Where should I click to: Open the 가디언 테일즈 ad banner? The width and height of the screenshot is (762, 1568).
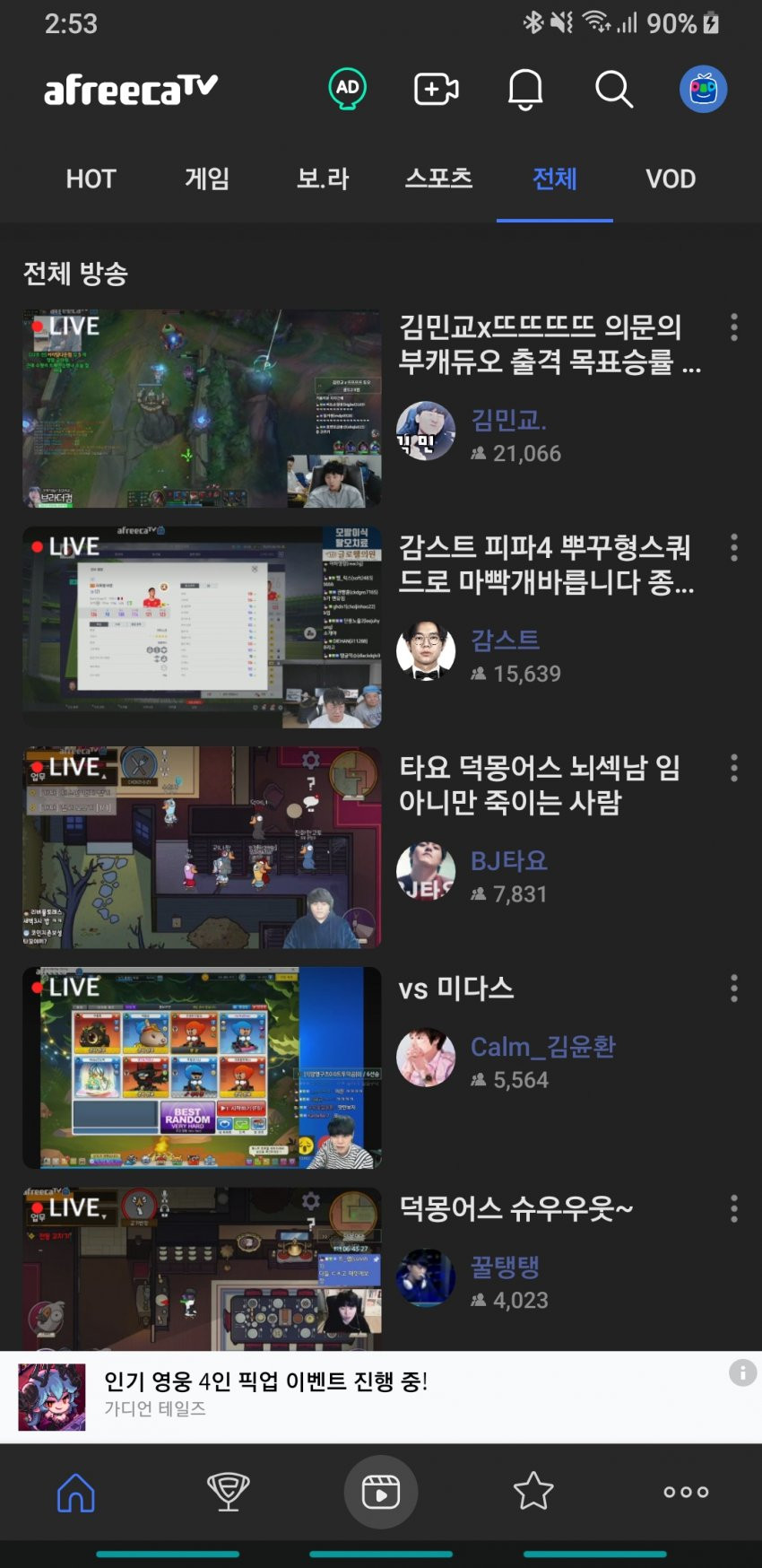(359, 1396)
